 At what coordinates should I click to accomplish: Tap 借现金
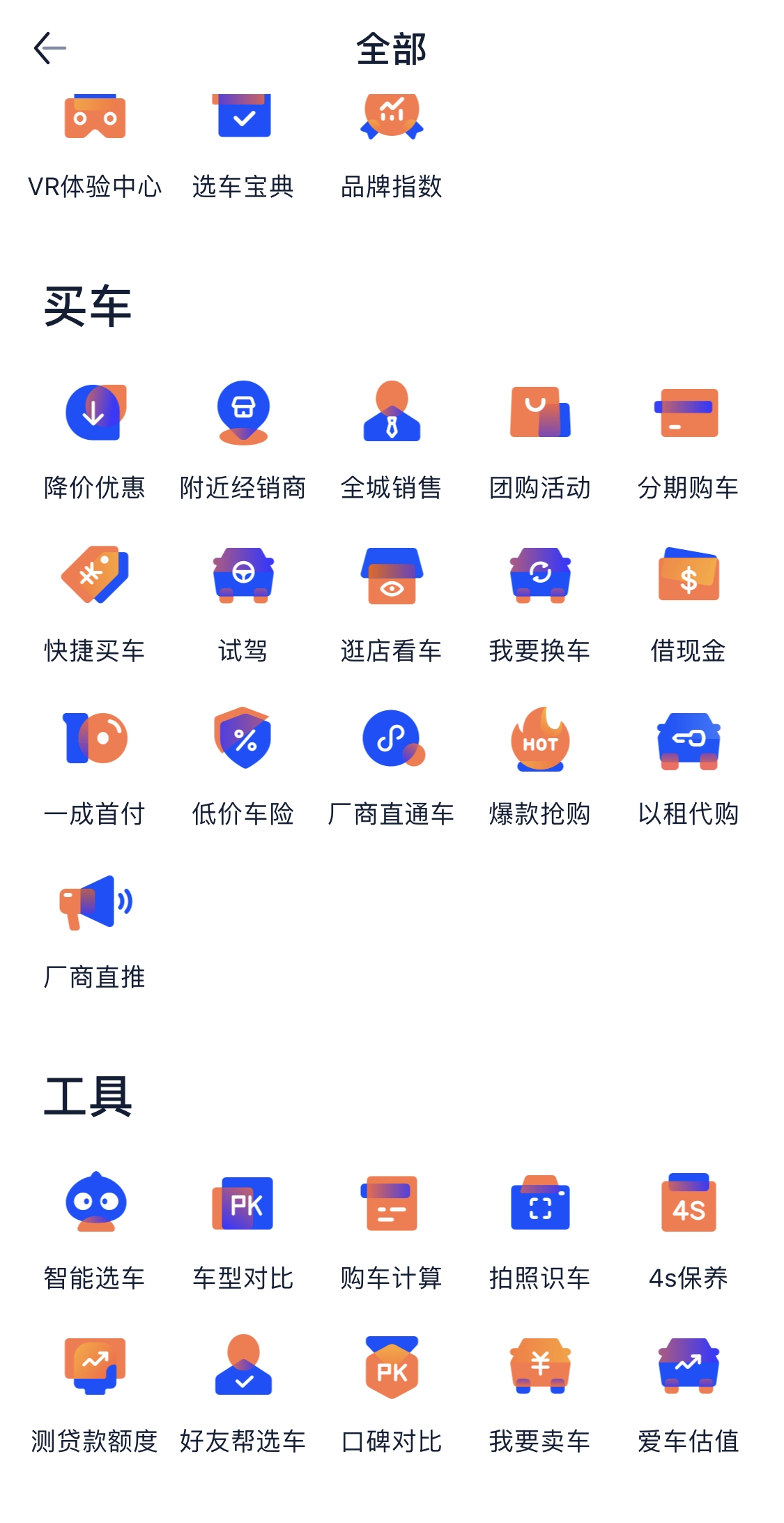tap(689, 604)
